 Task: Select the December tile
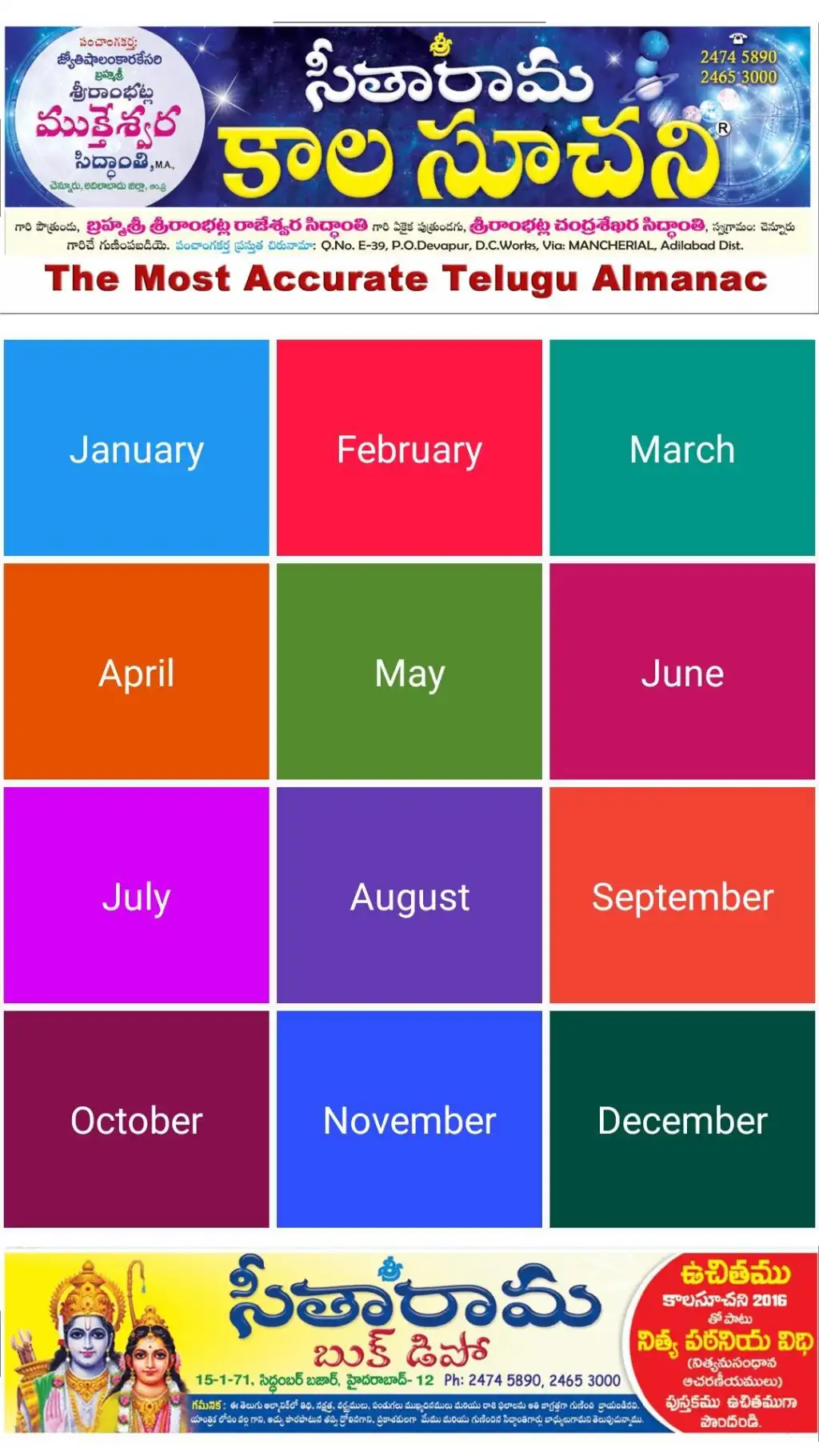click(x=682, y=1119)
